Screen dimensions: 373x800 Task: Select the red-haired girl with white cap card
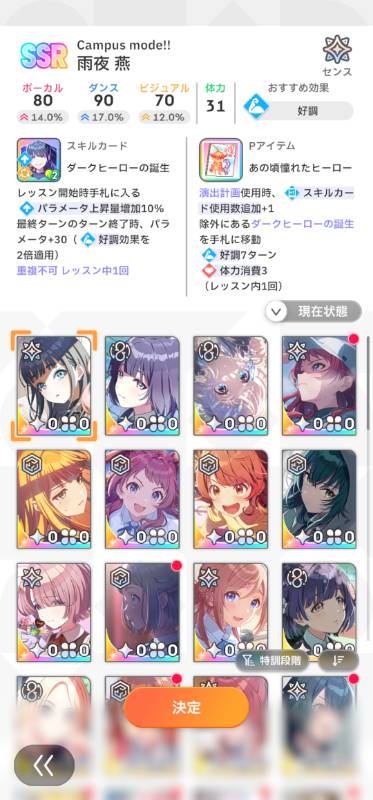[319, 385]
